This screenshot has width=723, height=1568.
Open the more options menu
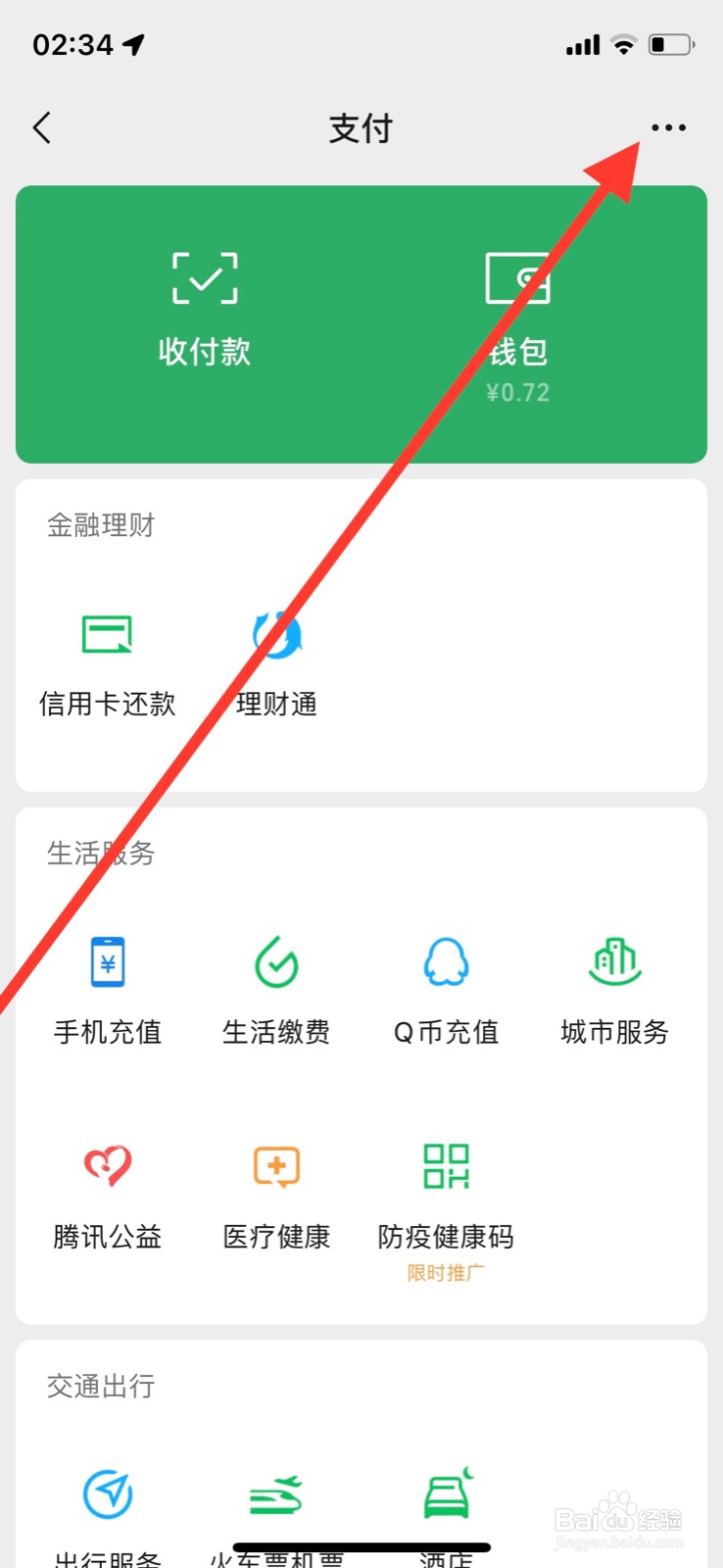pos(667,127)
